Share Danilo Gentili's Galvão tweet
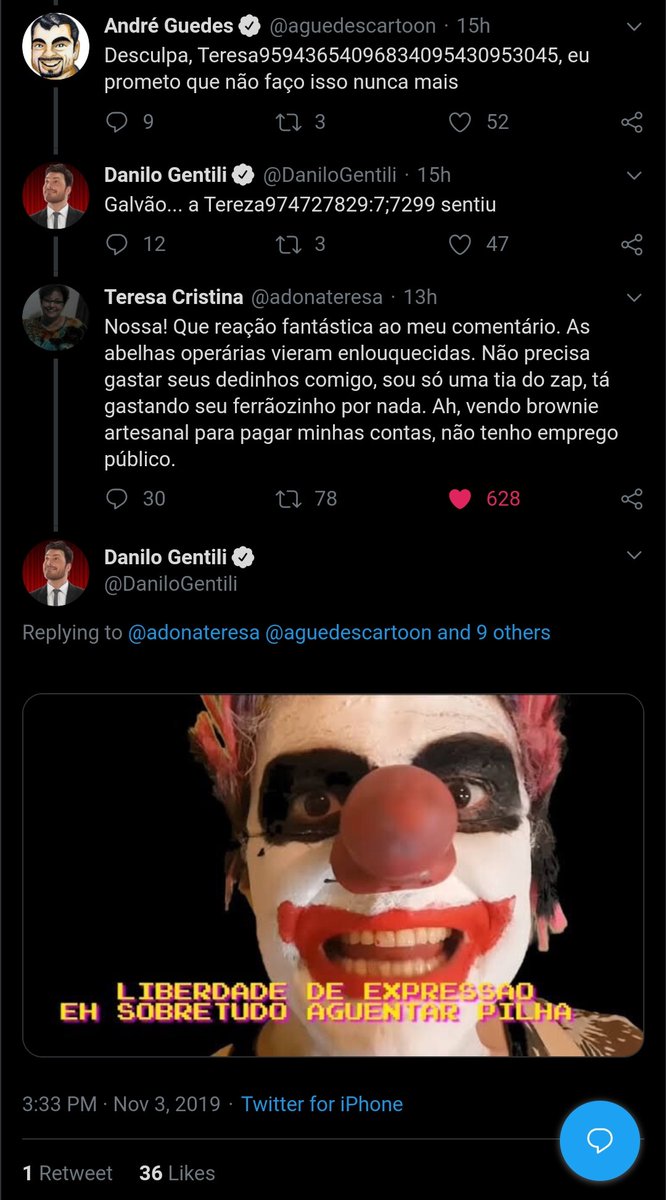This screenshot has height=1200, width=666. coord(631,244)
